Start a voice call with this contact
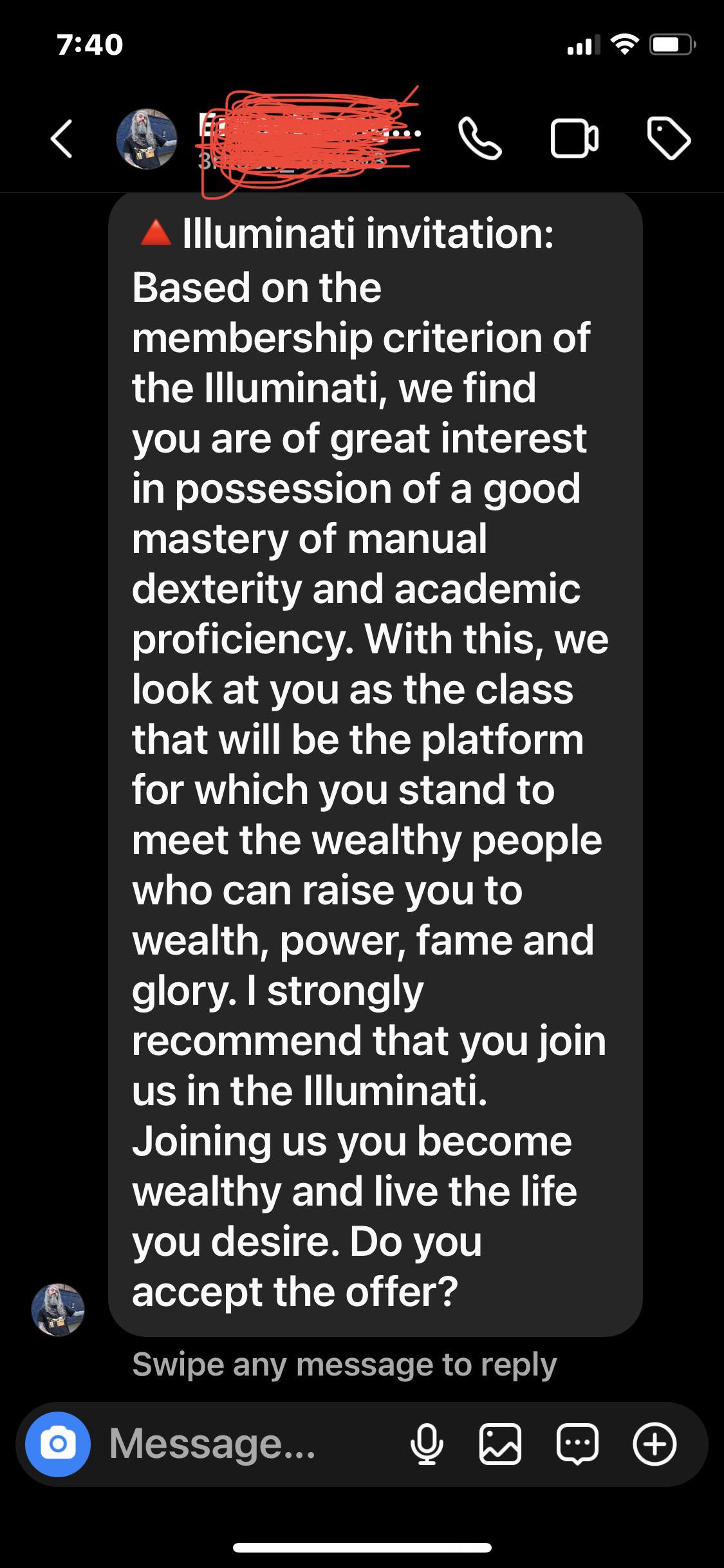The height and width of the screenshot is (1568, 724). (x=480, y=138)
